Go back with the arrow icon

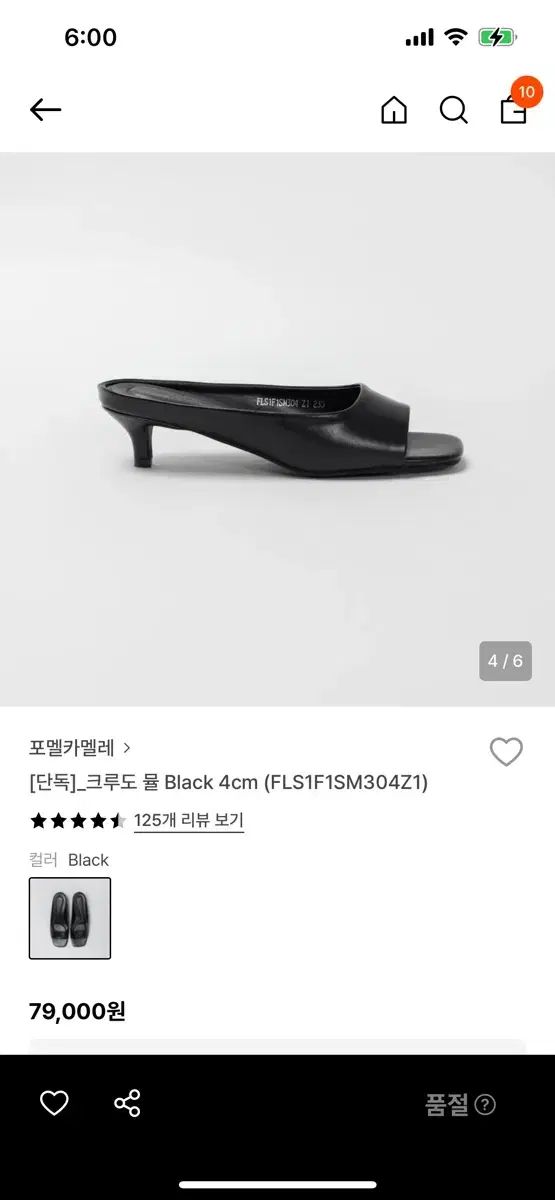tap(46, 110)
